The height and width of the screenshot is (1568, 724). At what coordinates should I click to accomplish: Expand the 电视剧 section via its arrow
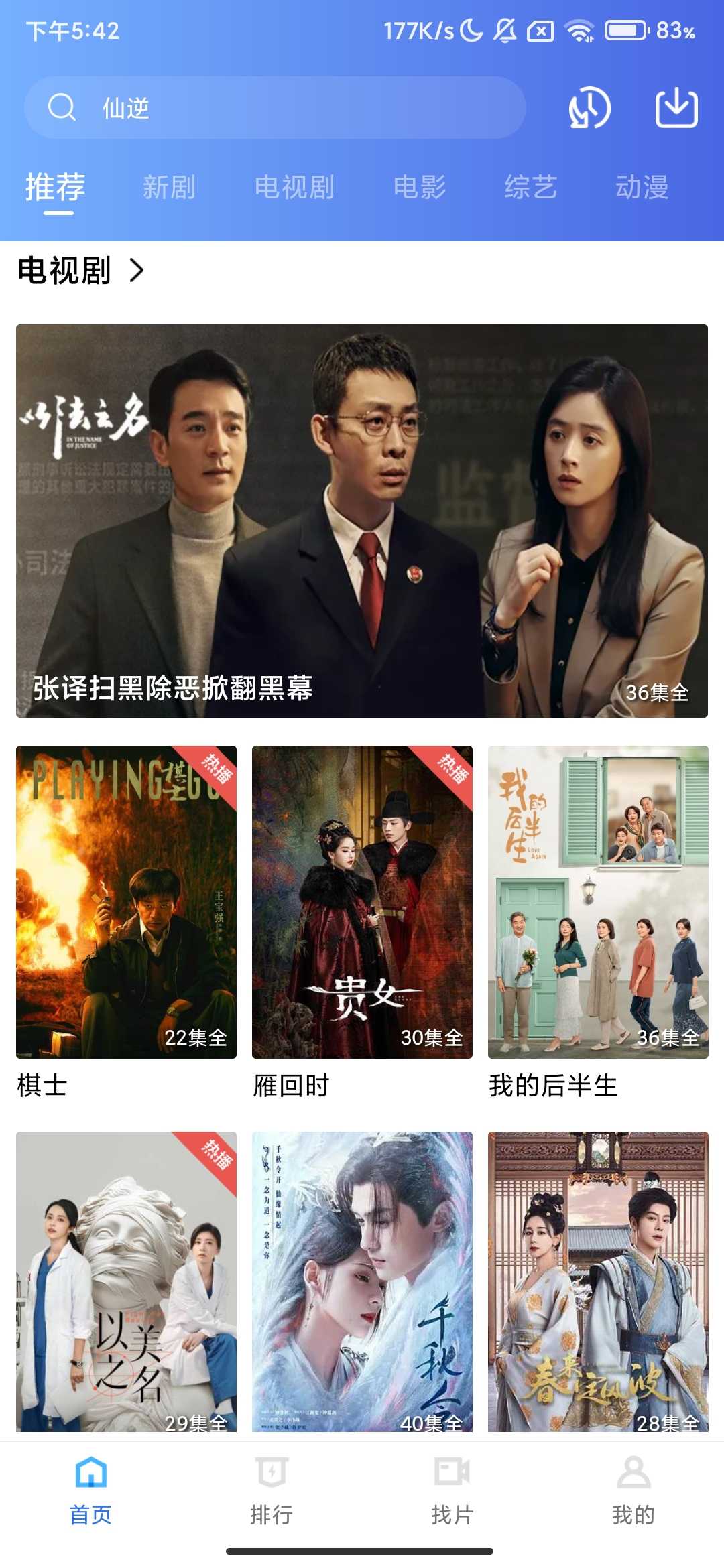tap(137, 271)
